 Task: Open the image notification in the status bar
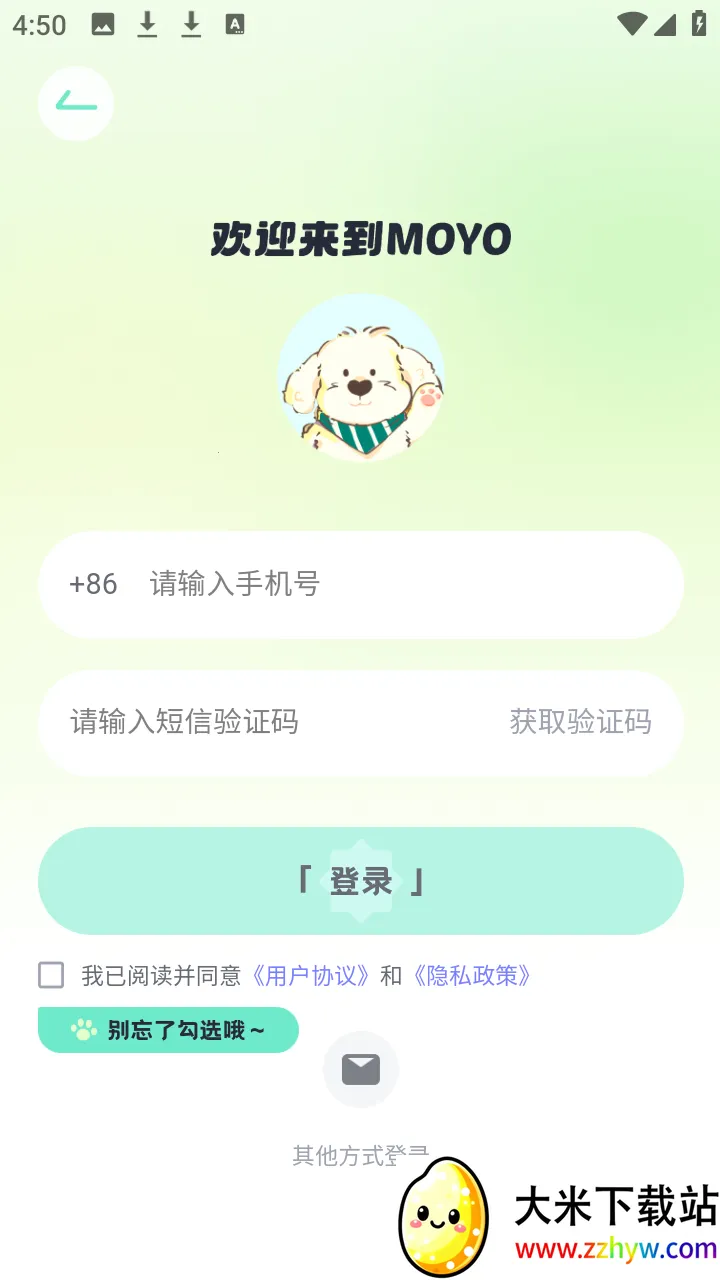pos(105,25)
